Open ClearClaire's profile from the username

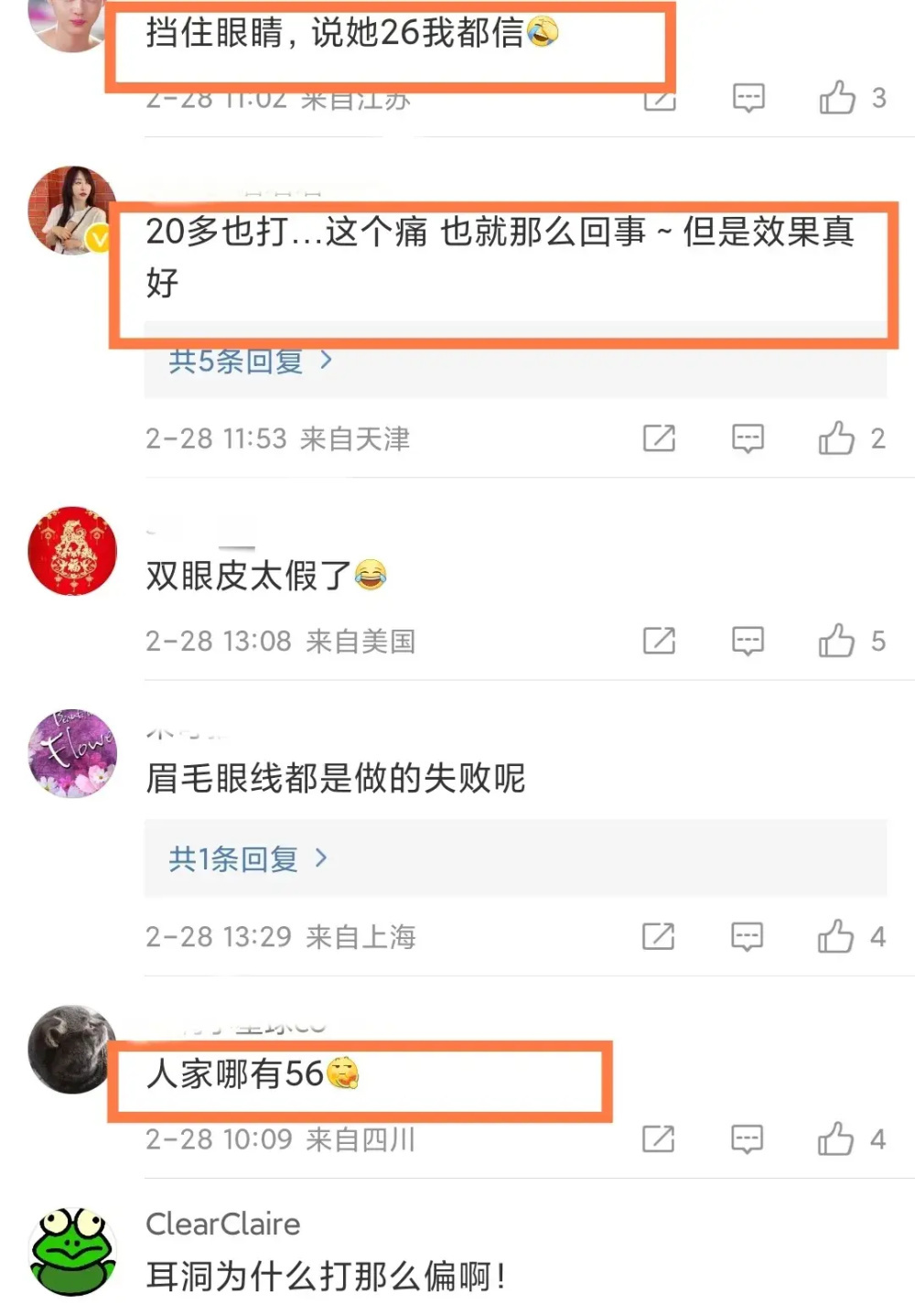click(x=222, y=1224)
